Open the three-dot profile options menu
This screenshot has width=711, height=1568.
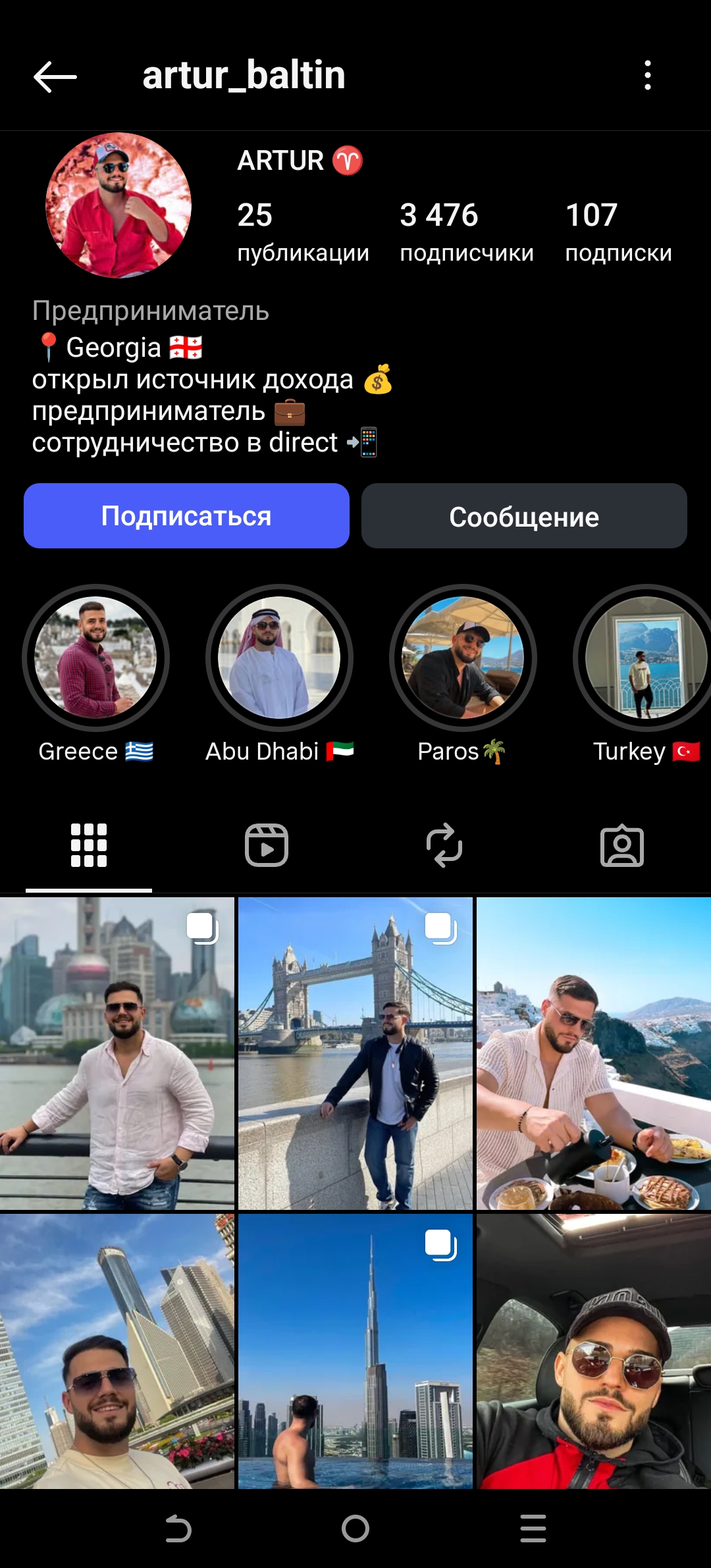(648, 75)
